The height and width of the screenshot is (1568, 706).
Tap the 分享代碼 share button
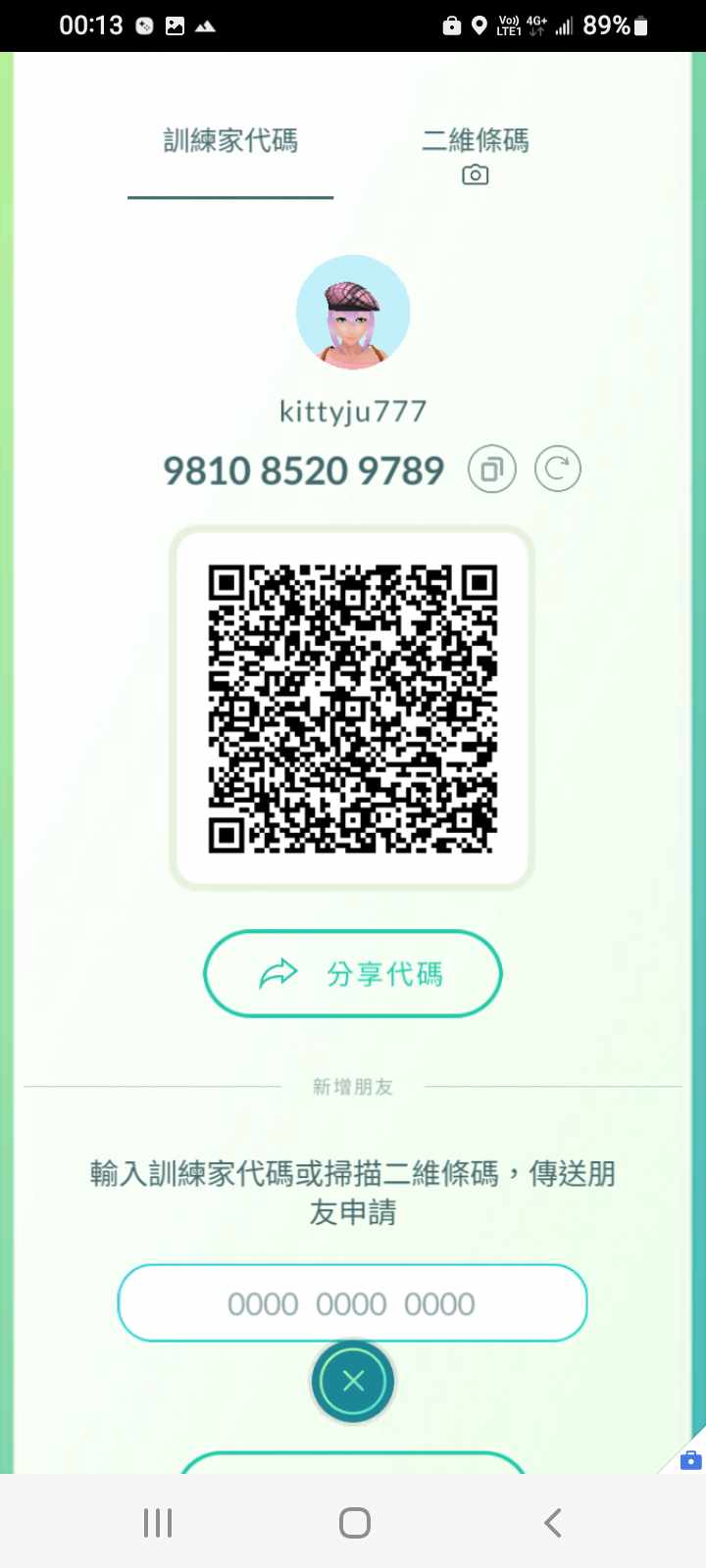[x=353, y=973]
